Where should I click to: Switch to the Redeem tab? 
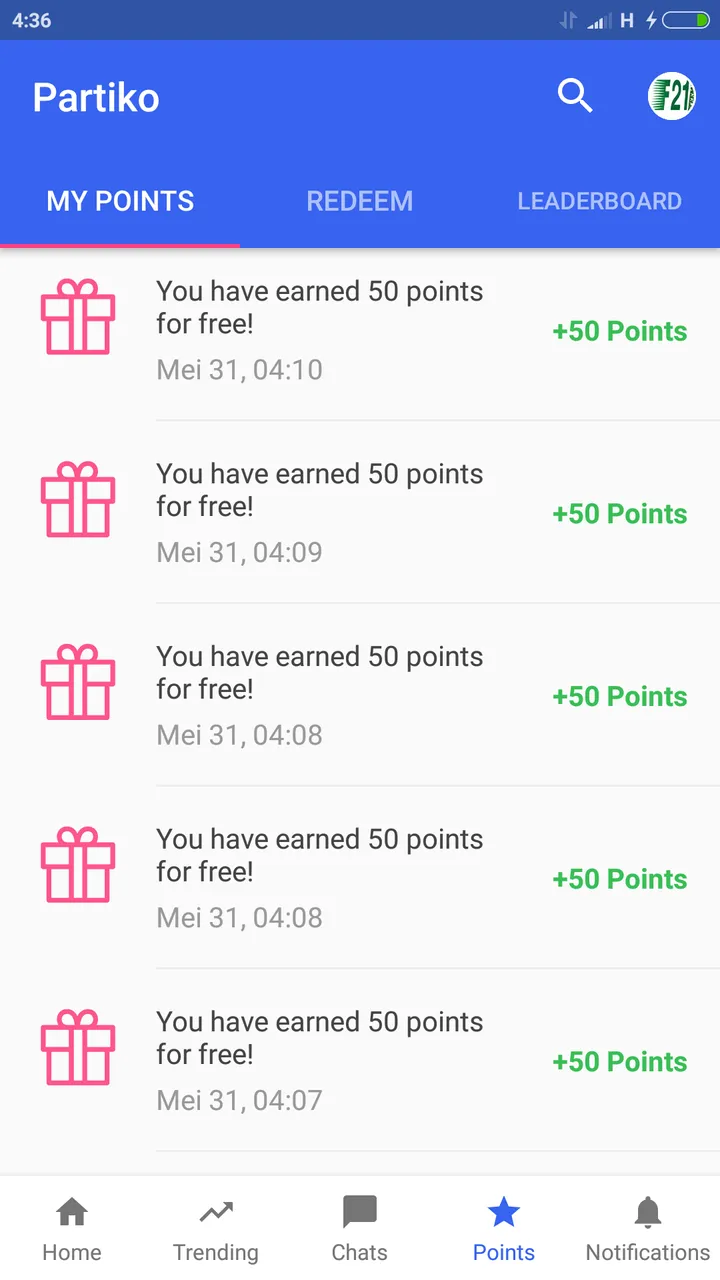[360, 201]
